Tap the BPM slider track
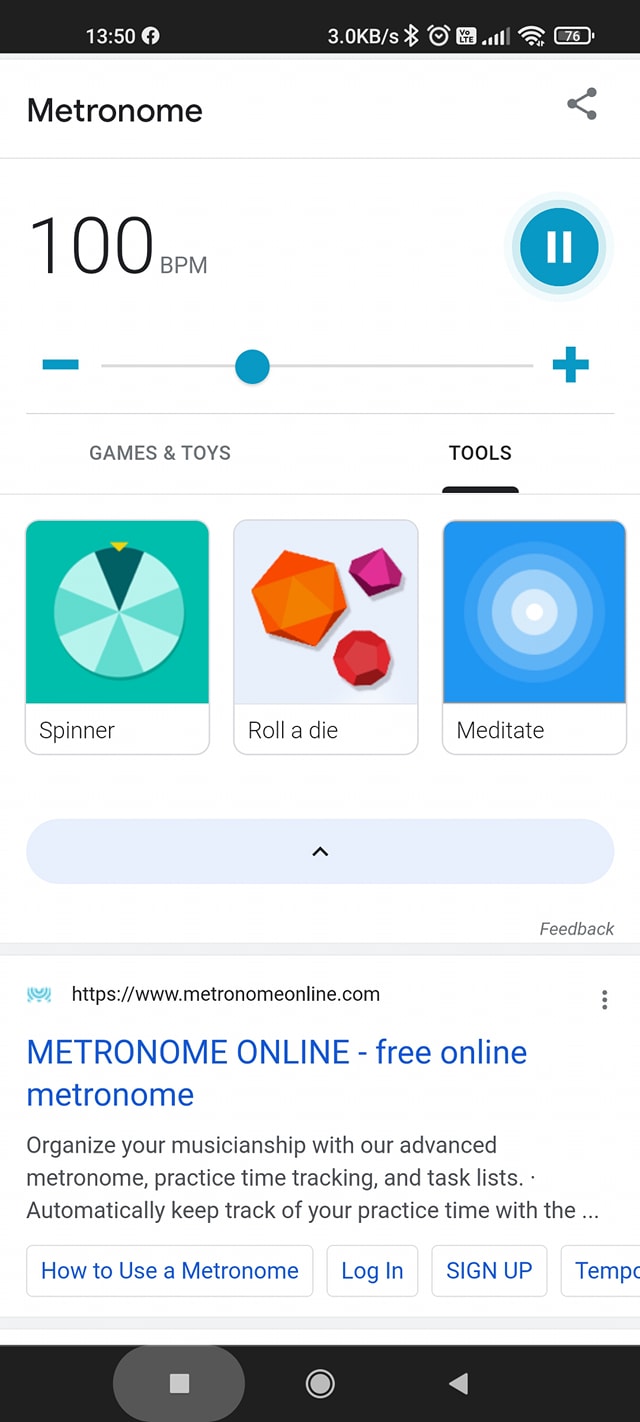 coord(400,366)
